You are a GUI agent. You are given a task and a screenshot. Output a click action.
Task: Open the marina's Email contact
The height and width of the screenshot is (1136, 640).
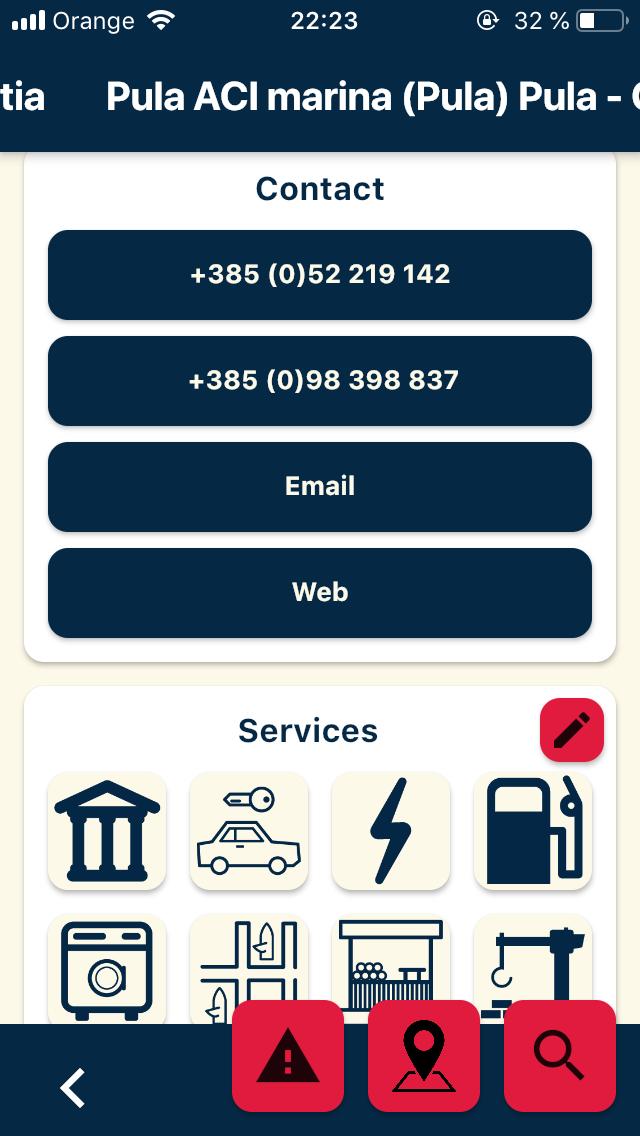(x=320, y=487)
